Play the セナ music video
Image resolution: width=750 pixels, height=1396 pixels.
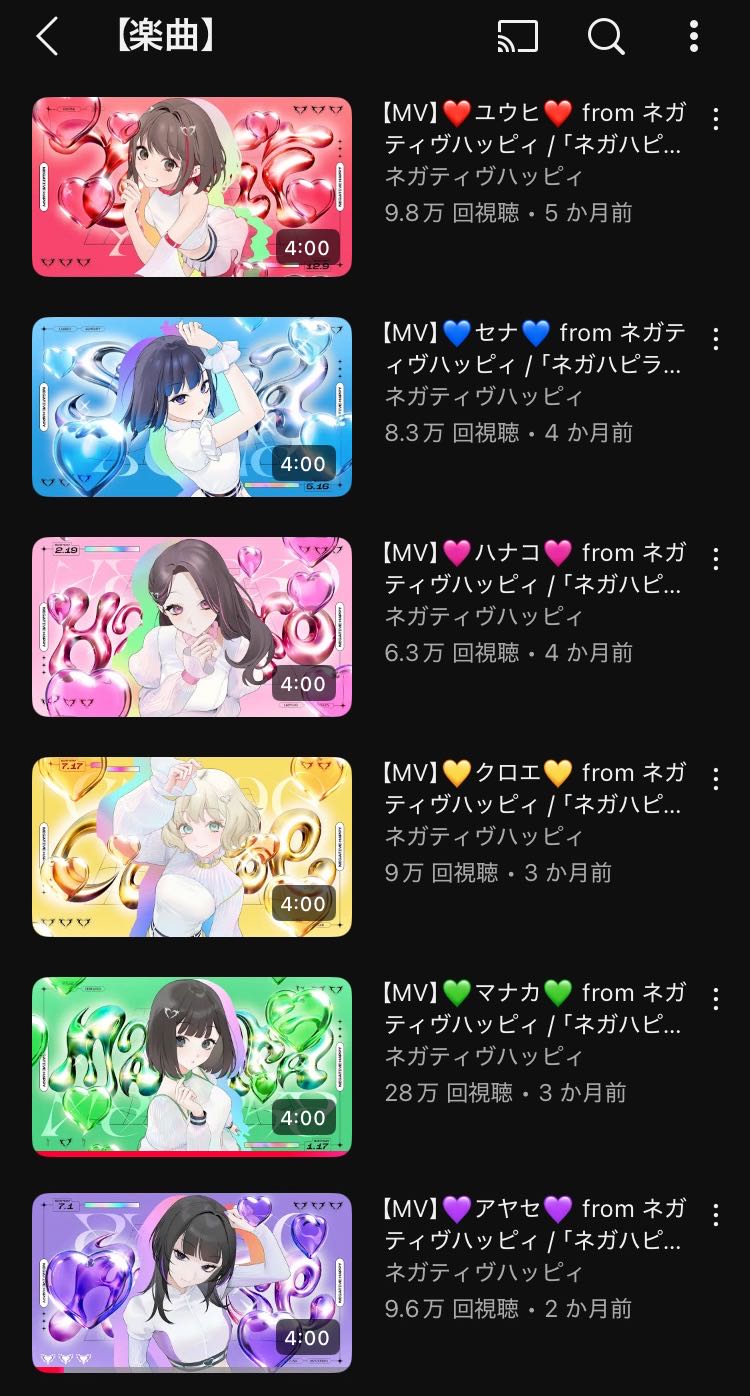click(x=192, y=407)
